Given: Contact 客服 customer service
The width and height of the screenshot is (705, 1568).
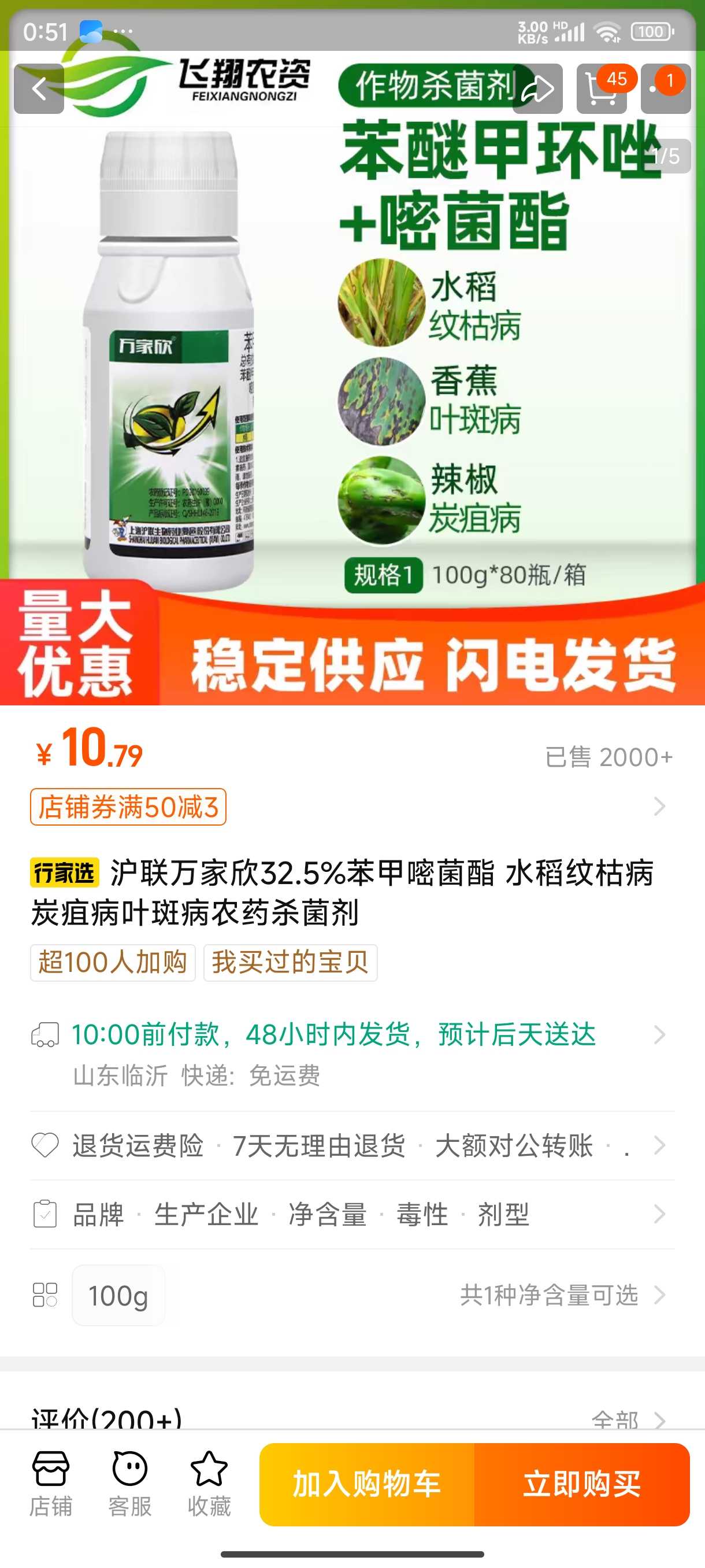Looking at the screenshot, I should click(130, 1484).
